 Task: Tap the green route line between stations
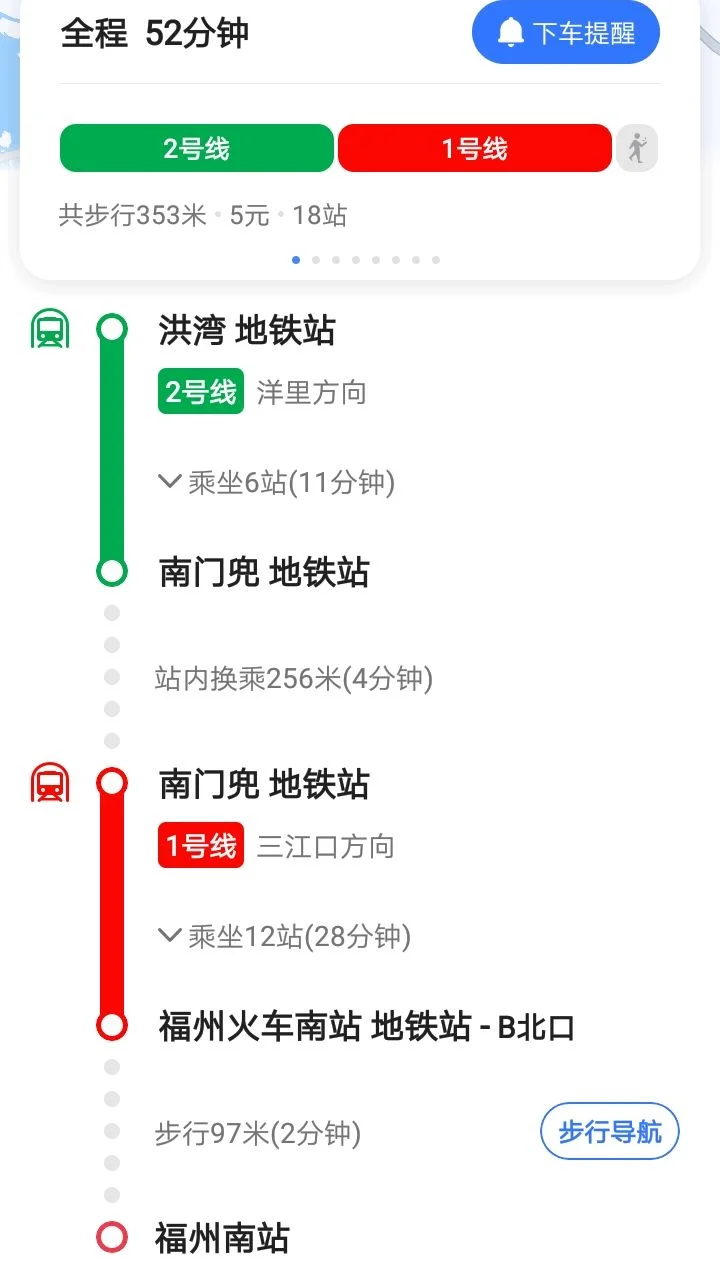click(110, 450)
